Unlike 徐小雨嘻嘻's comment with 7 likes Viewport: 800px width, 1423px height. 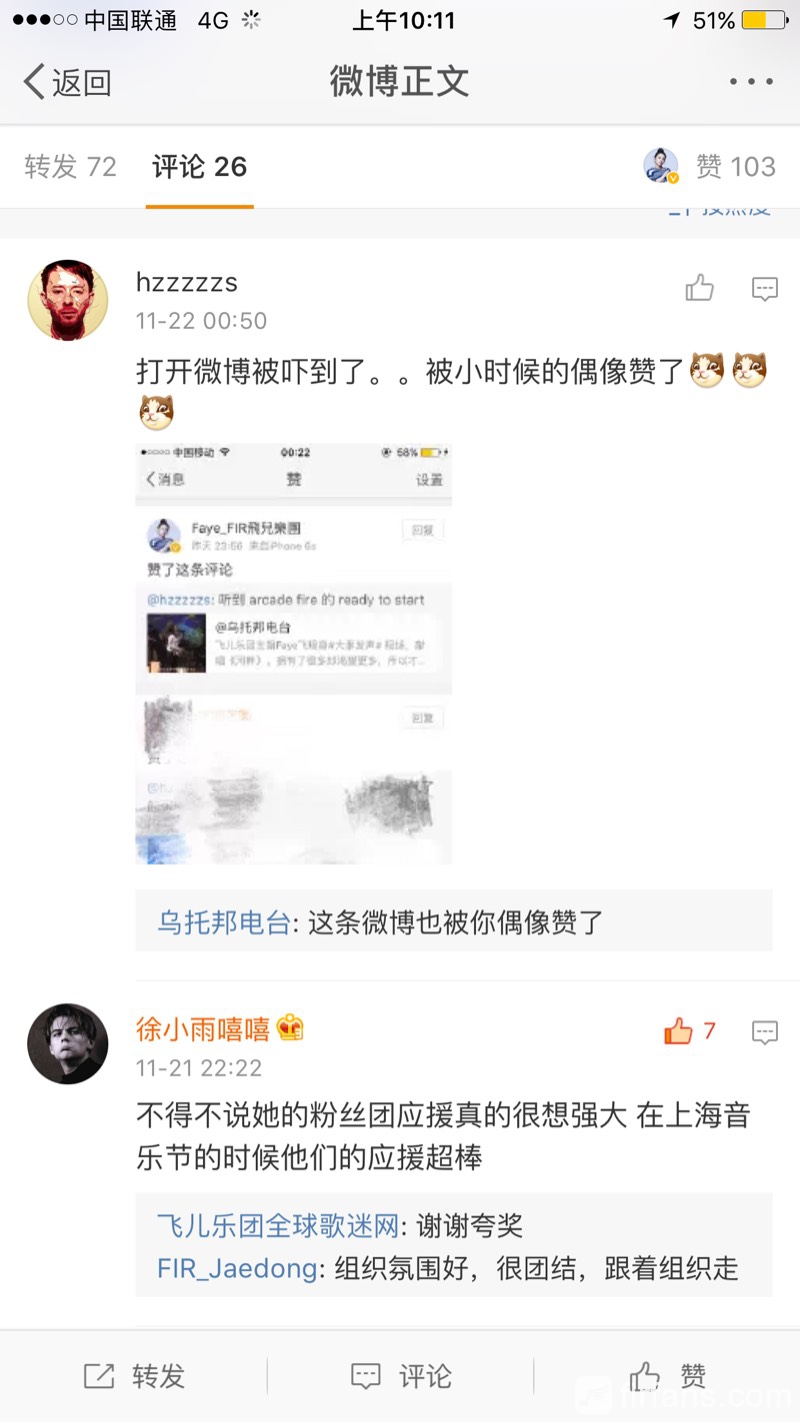tap(680, 1031)
